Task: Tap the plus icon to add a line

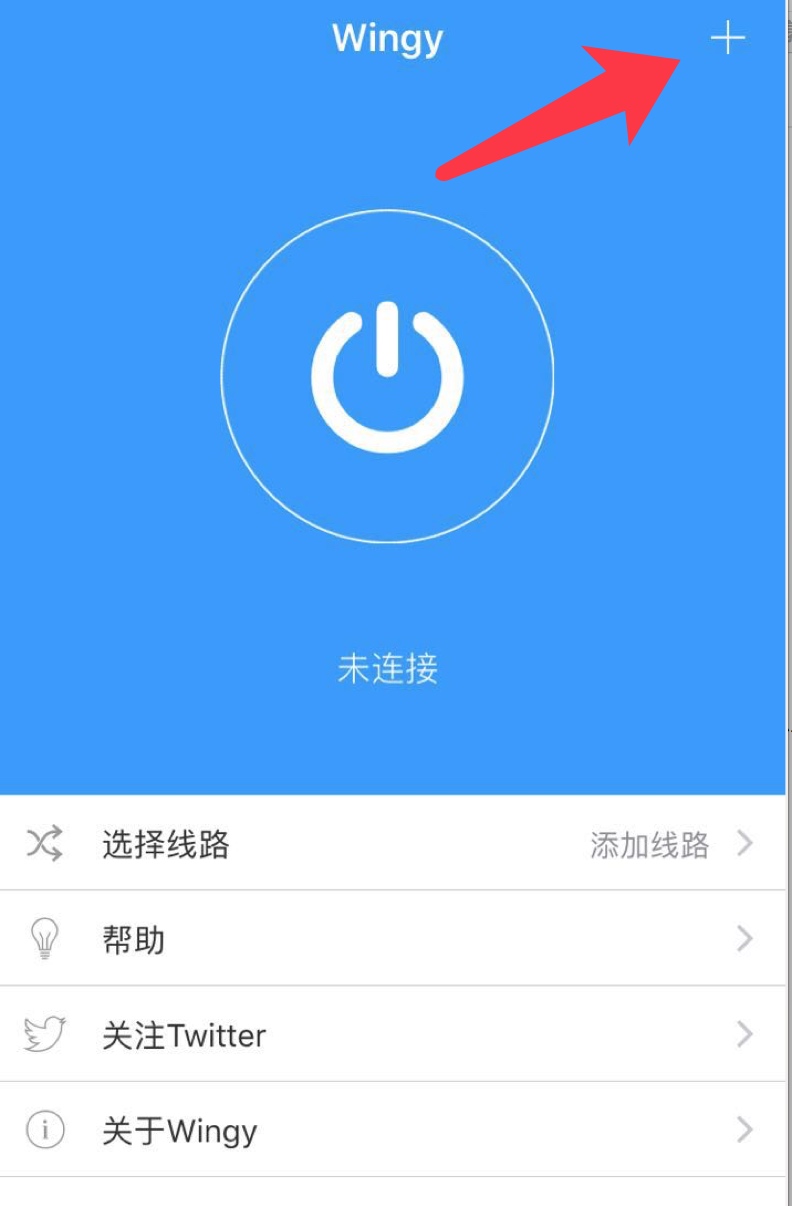Action: click(727, 39)
